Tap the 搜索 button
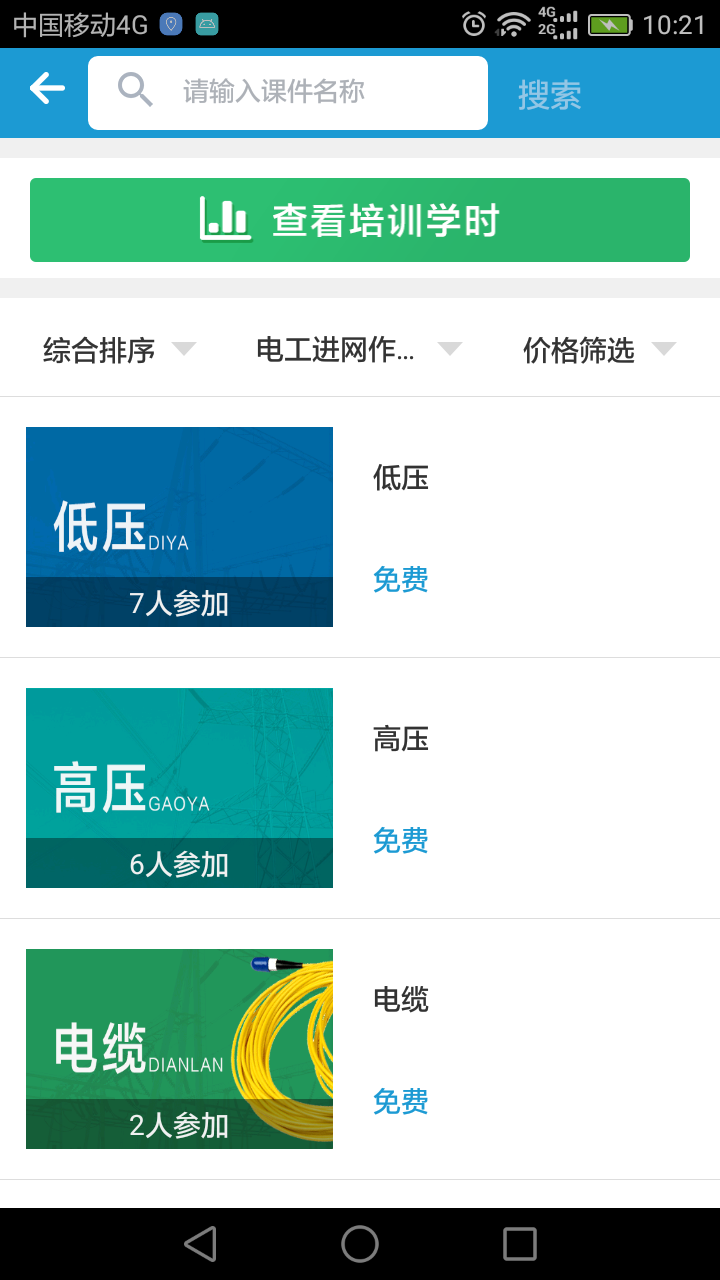720x1280 pixels. (549, 95)
